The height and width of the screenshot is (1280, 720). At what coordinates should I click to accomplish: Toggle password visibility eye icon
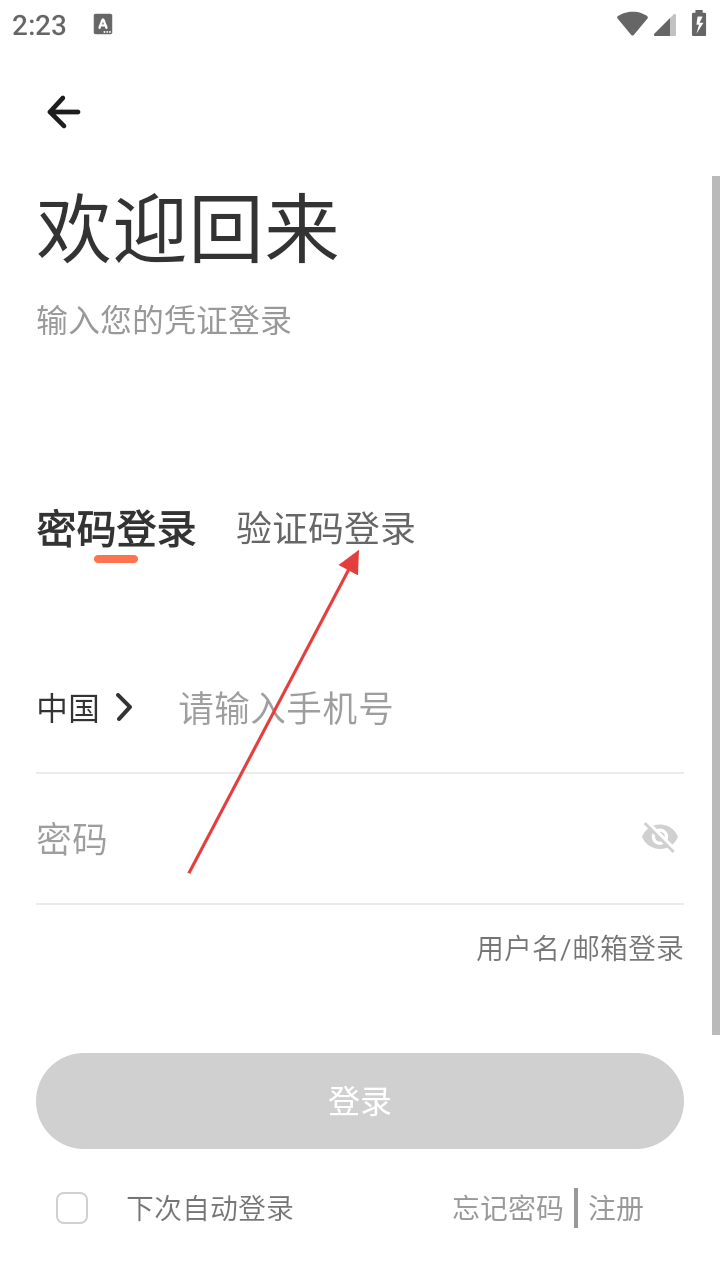[x=660, y=837]
